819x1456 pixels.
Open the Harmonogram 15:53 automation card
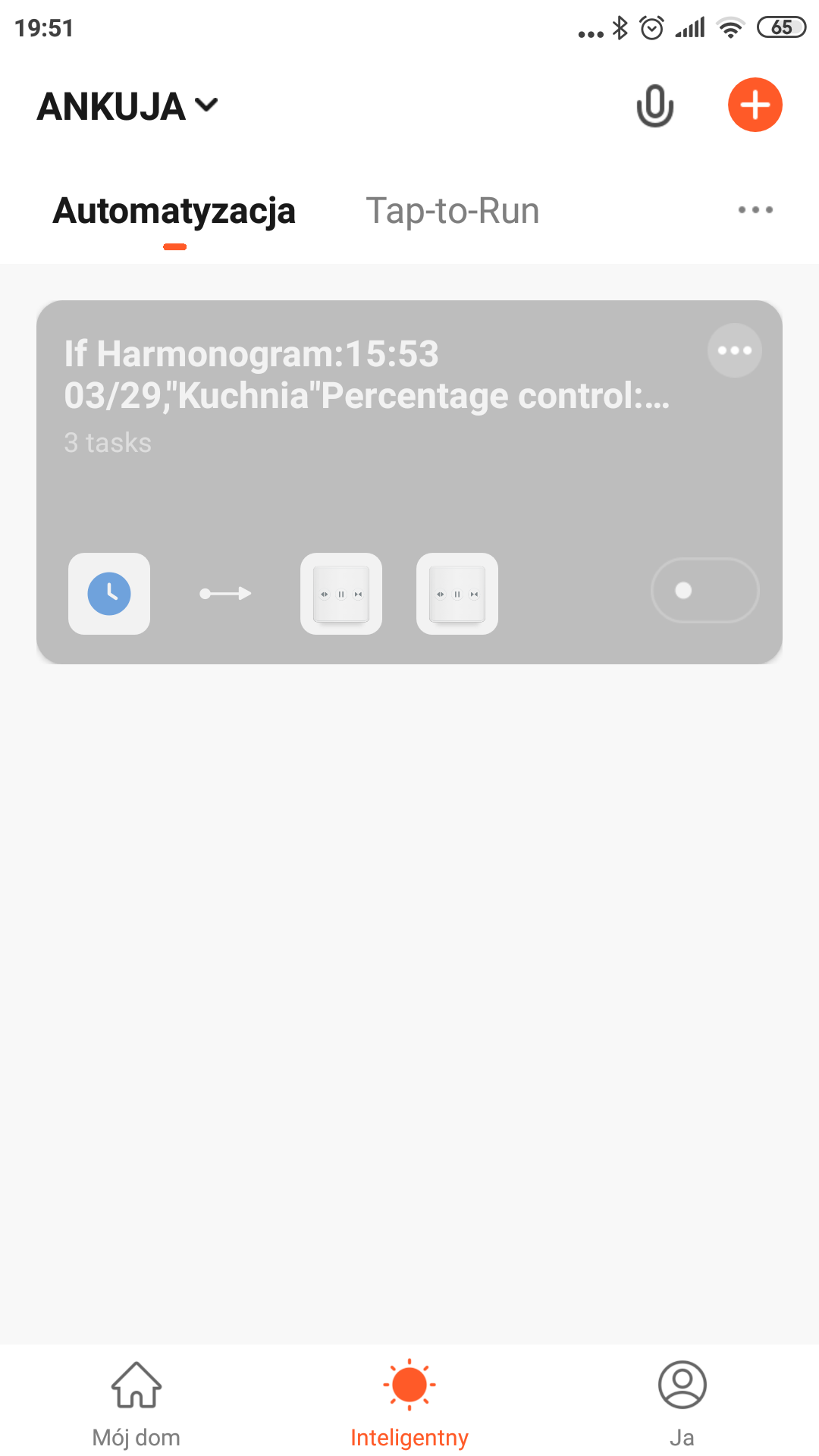point(409,482)
